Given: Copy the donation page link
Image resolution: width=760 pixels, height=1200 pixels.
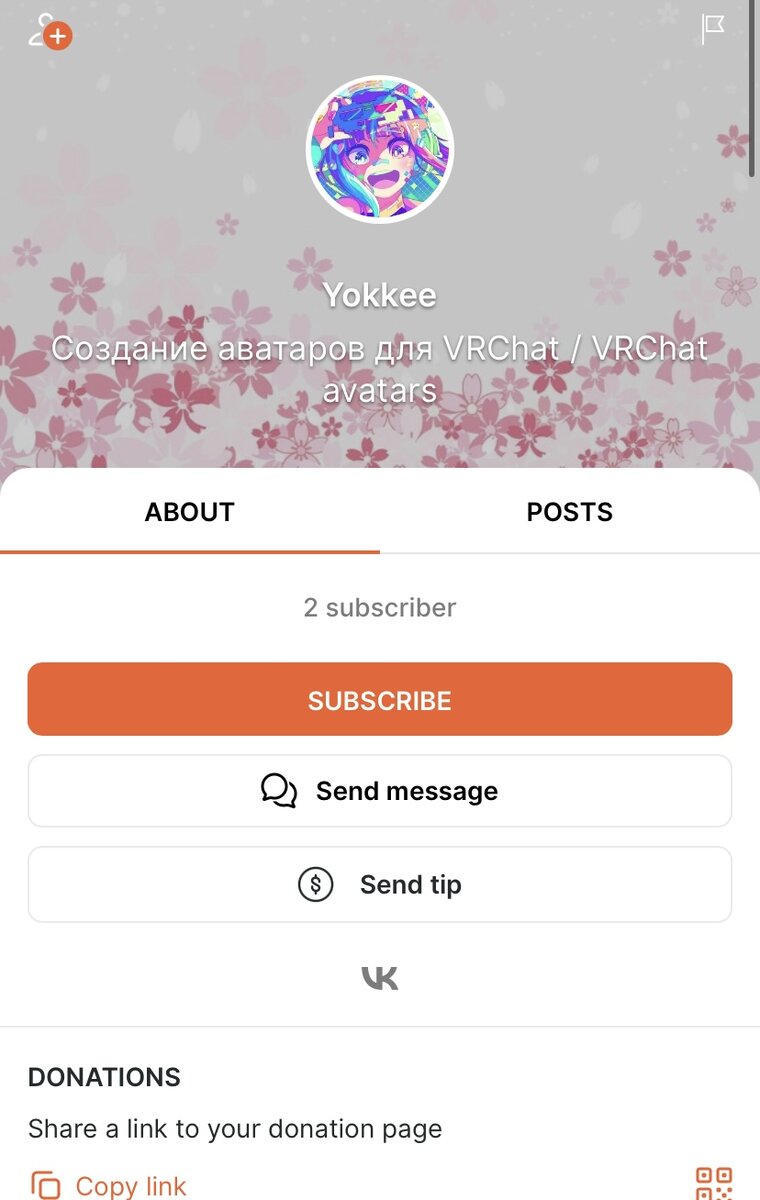Looking at the screenshot, I should 108,1186.
